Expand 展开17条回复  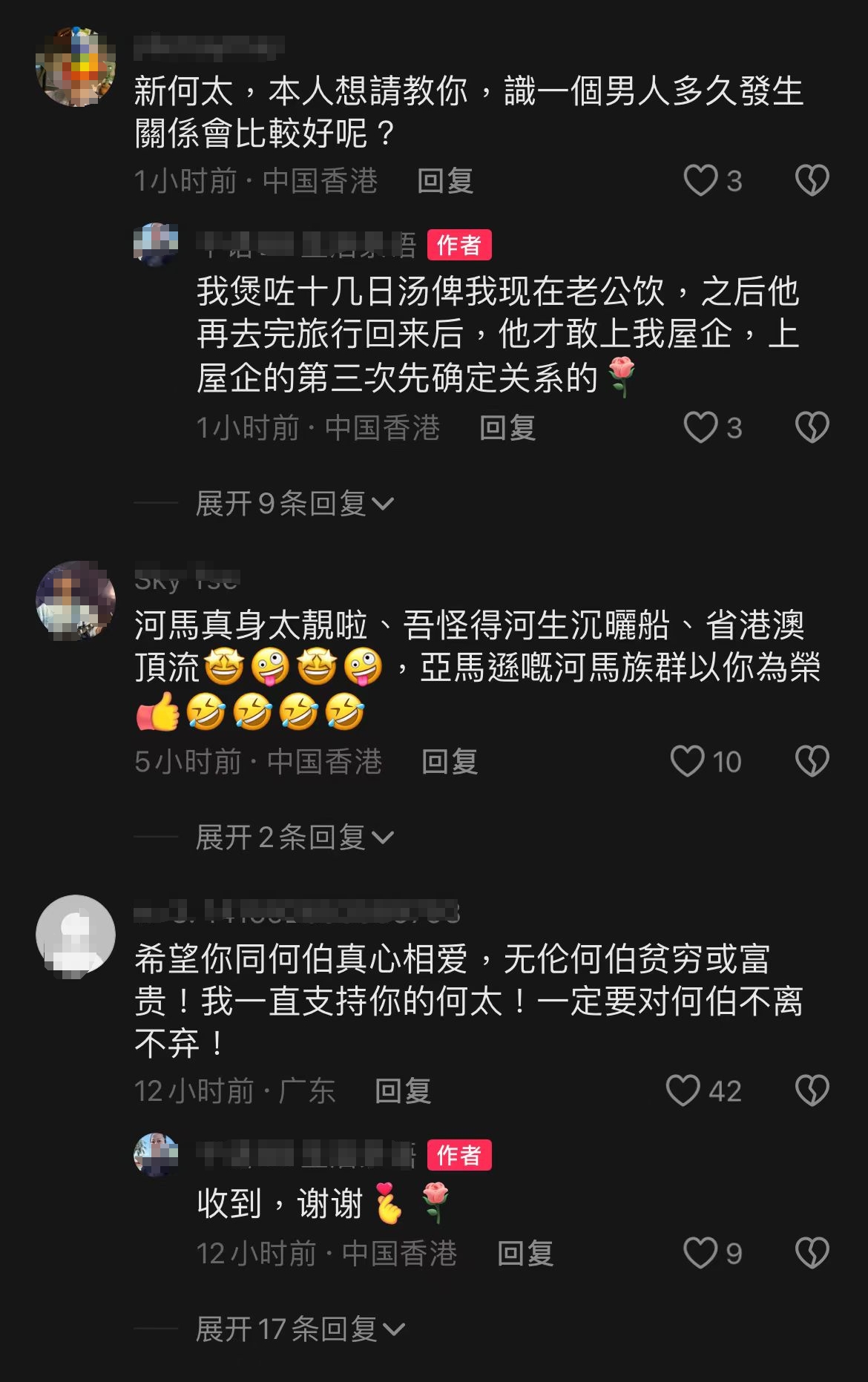300,1329
